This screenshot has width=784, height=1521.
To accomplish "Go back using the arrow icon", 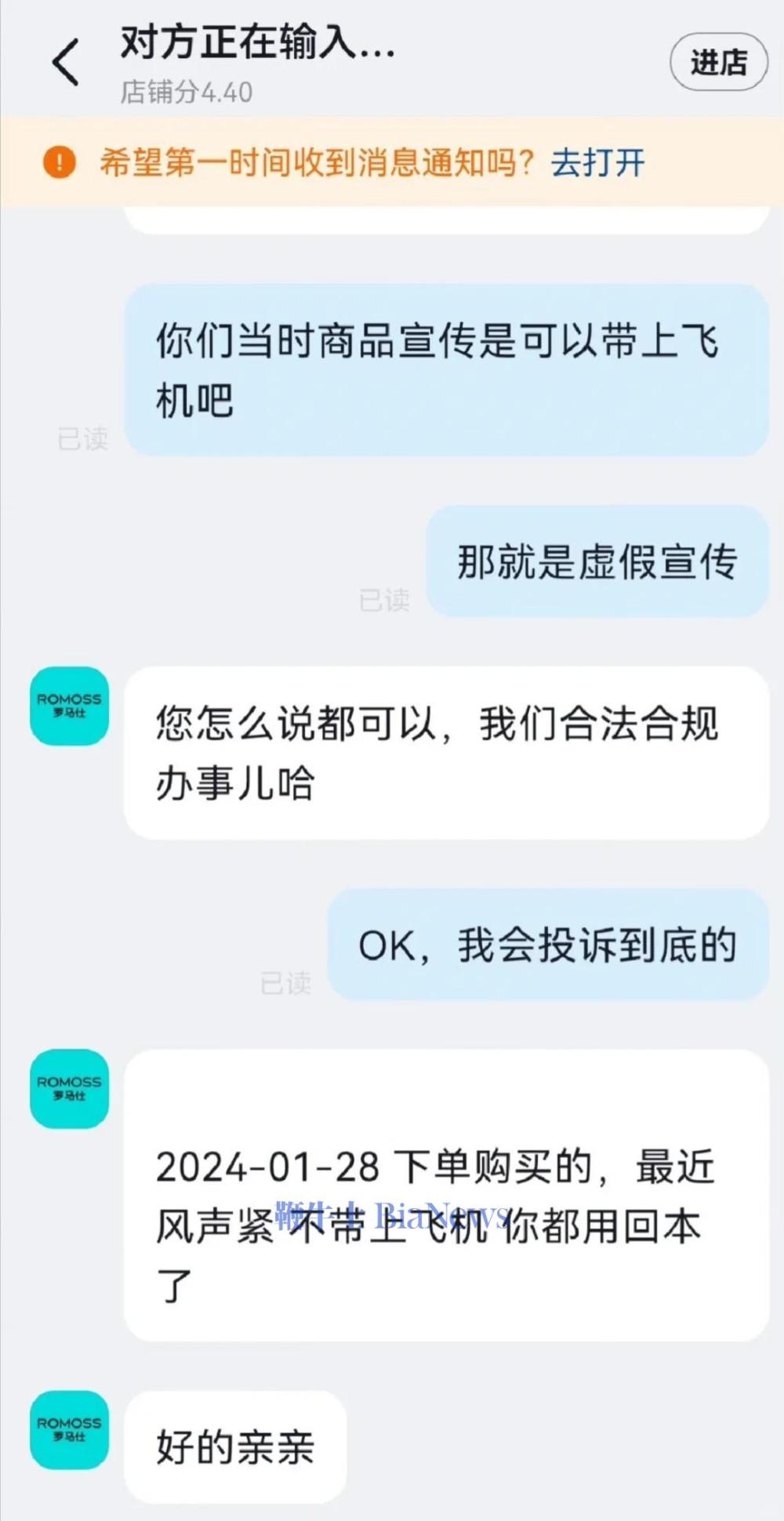I will 66,62.
